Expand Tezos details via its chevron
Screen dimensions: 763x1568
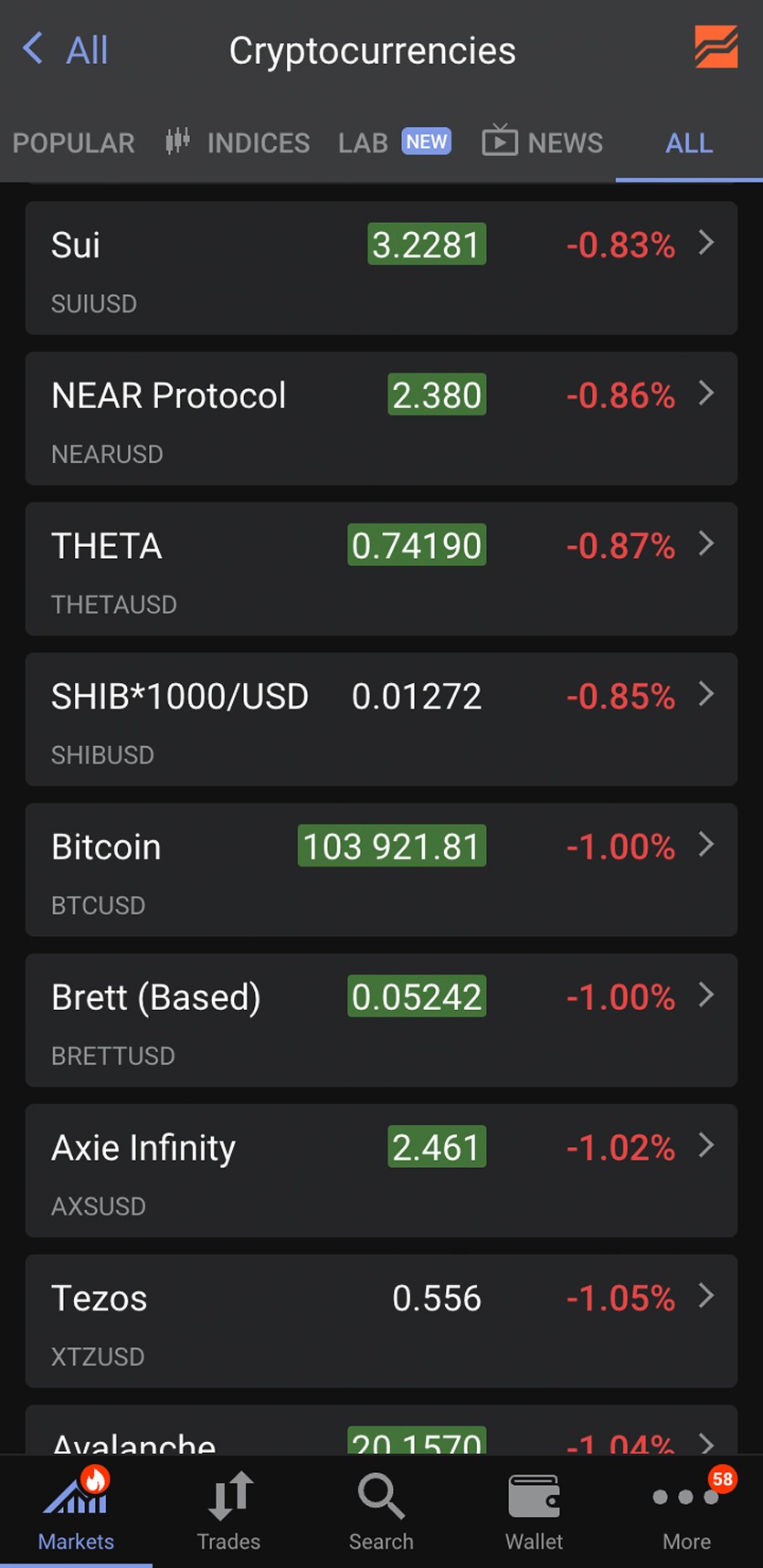click(706, 1297)
